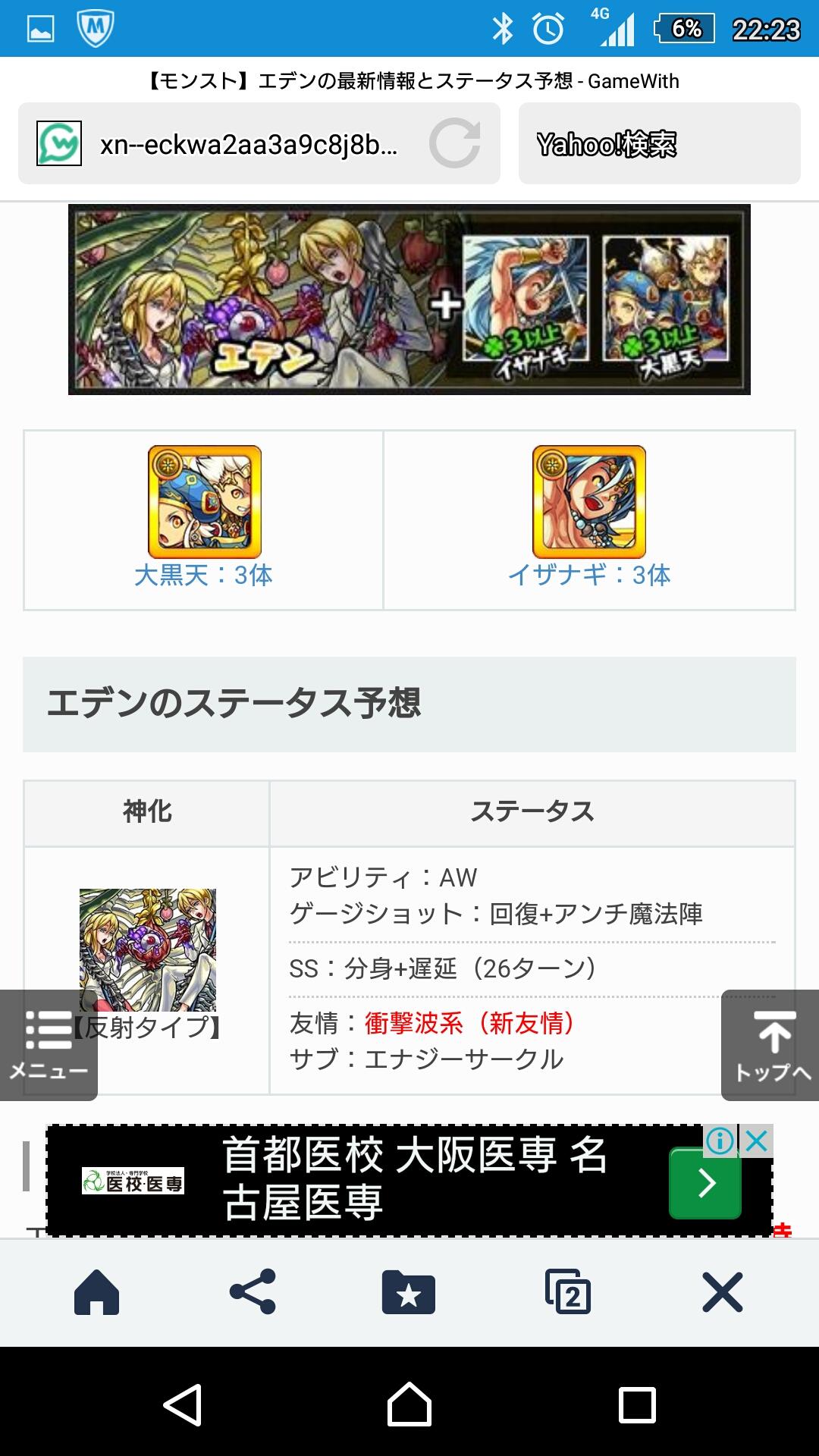View ad info icon
819x1456 pixels.
click(720, 1141)
